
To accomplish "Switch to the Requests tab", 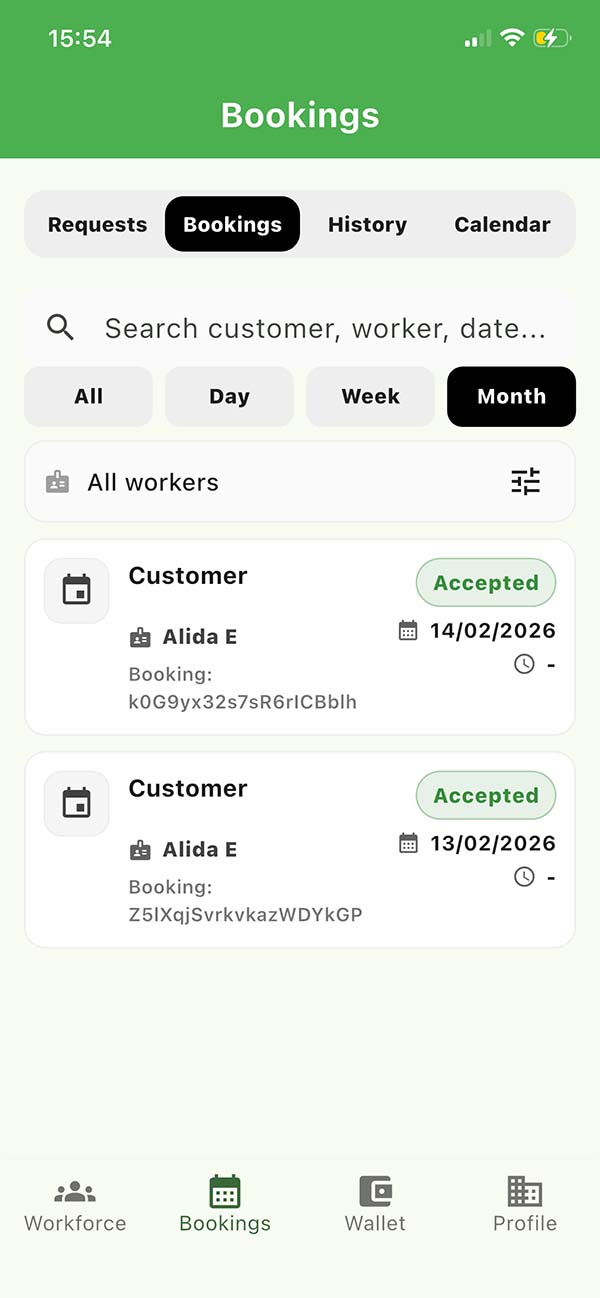I will pyautogui.click(x=97, y=225).
